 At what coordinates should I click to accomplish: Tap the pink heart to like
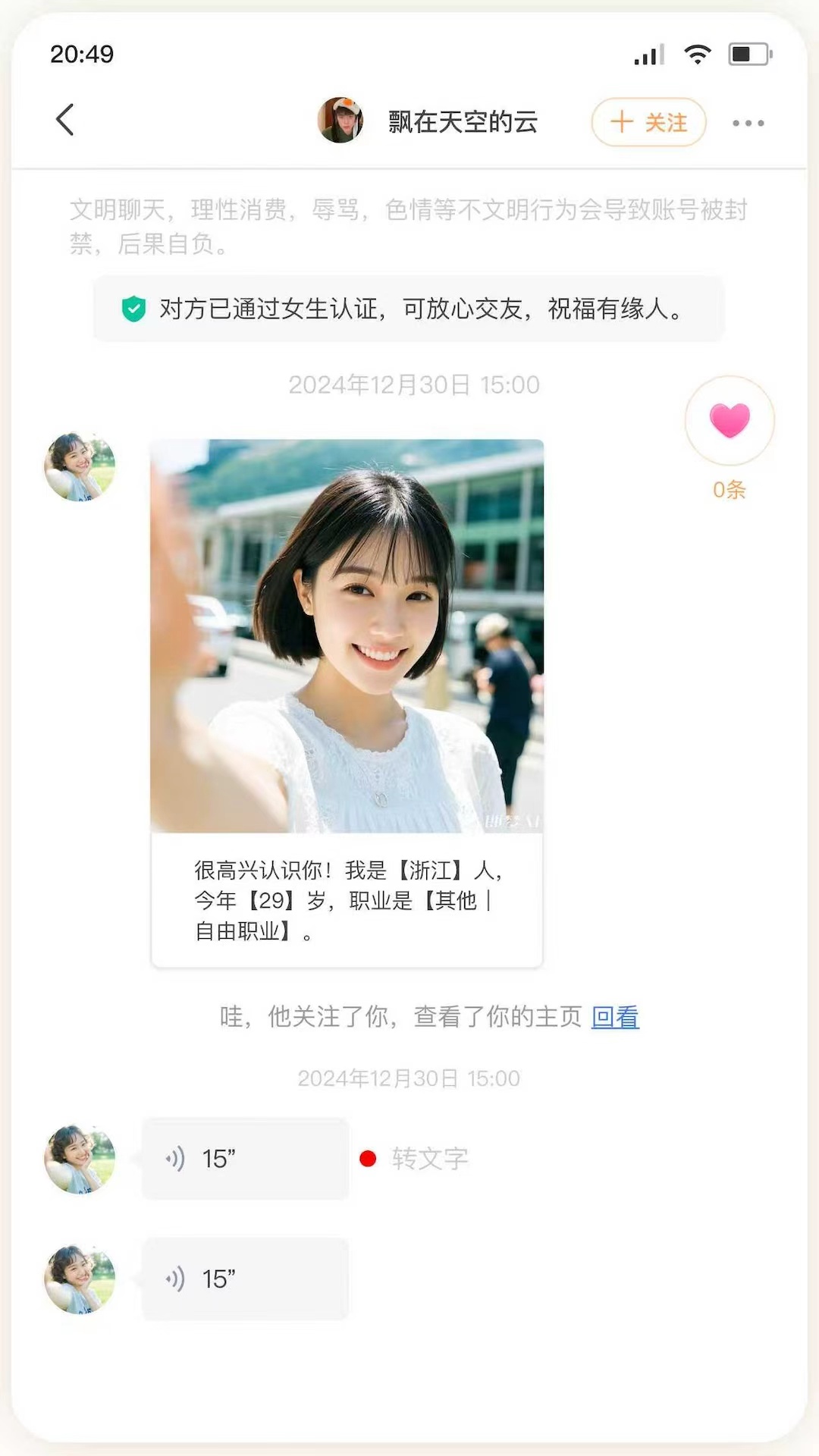[728, 422]
